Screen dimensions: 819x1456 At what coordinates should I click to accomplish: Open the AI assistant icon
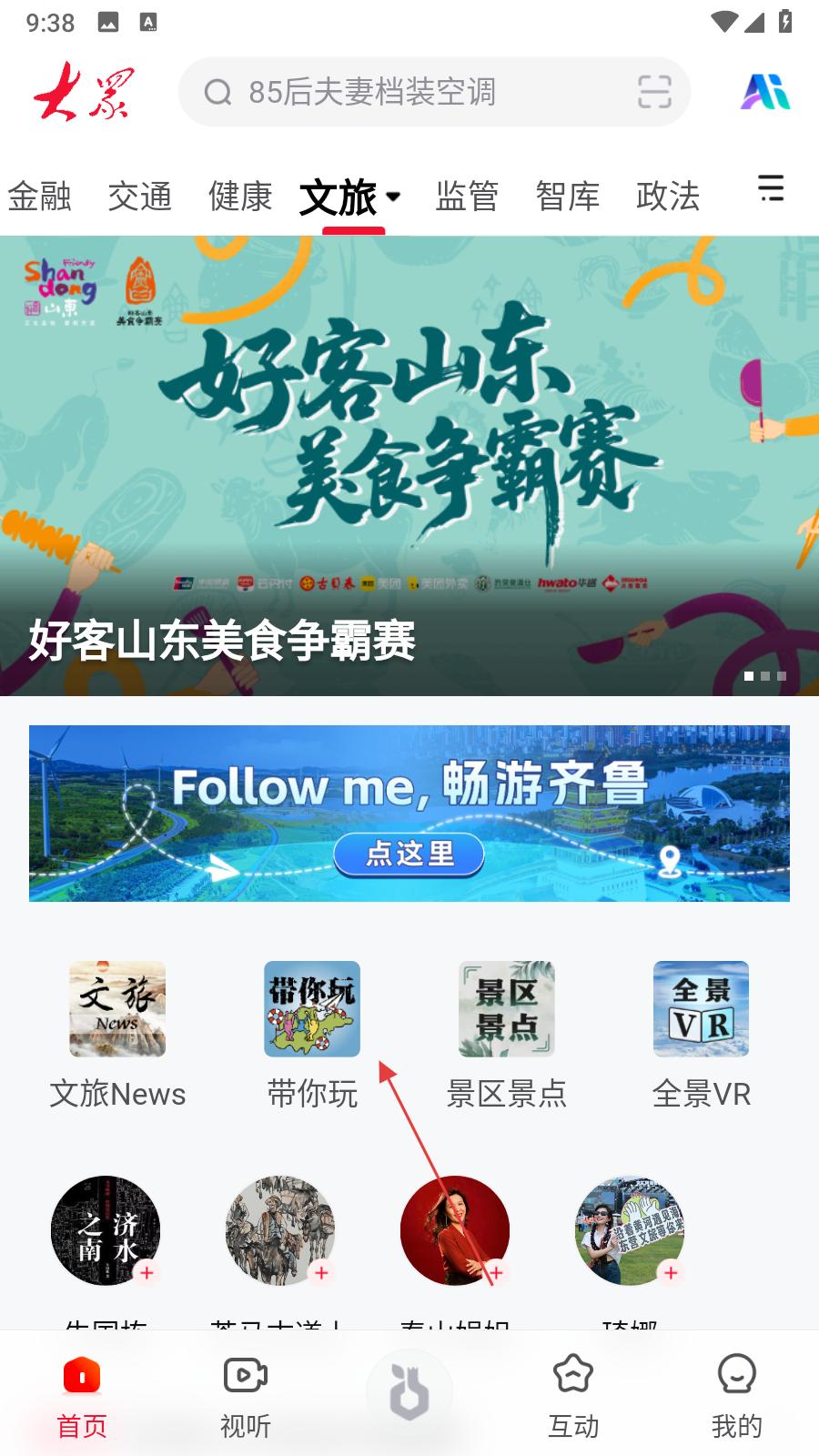[x=765, y=92]
